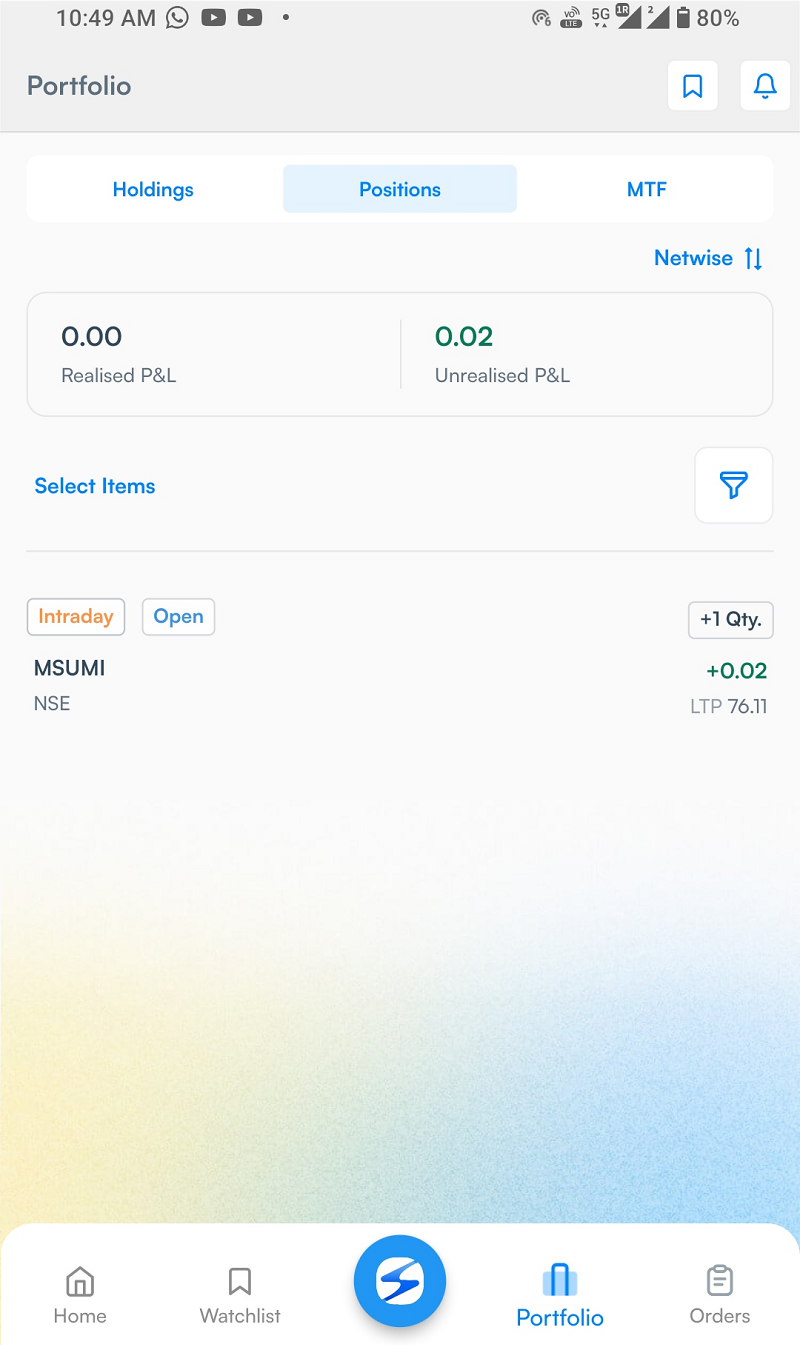The image size is (800, 1345).
Task: Switch to the MTF tab
Action: tap(646, 189)
